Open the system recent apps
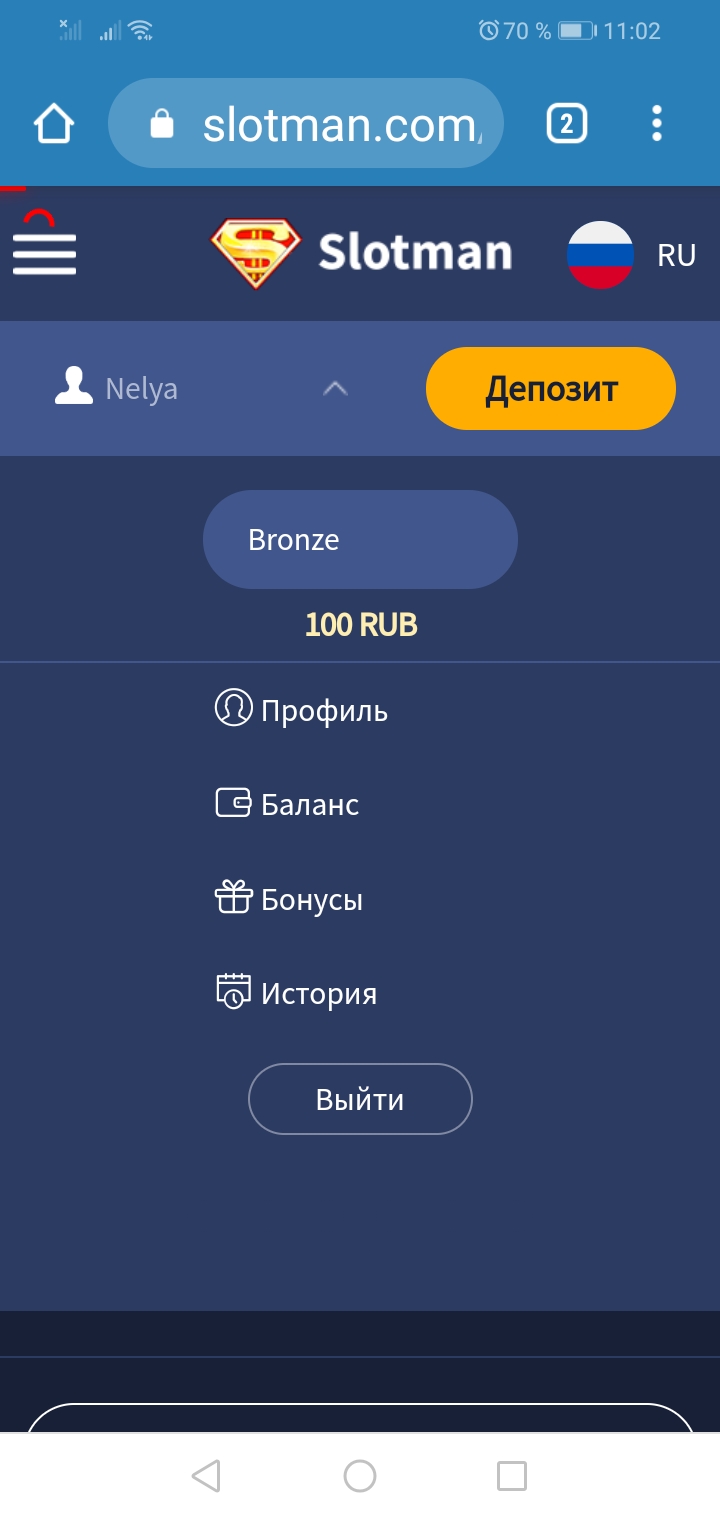Viewport: 720px width, 1520px height. (512, 1476)
